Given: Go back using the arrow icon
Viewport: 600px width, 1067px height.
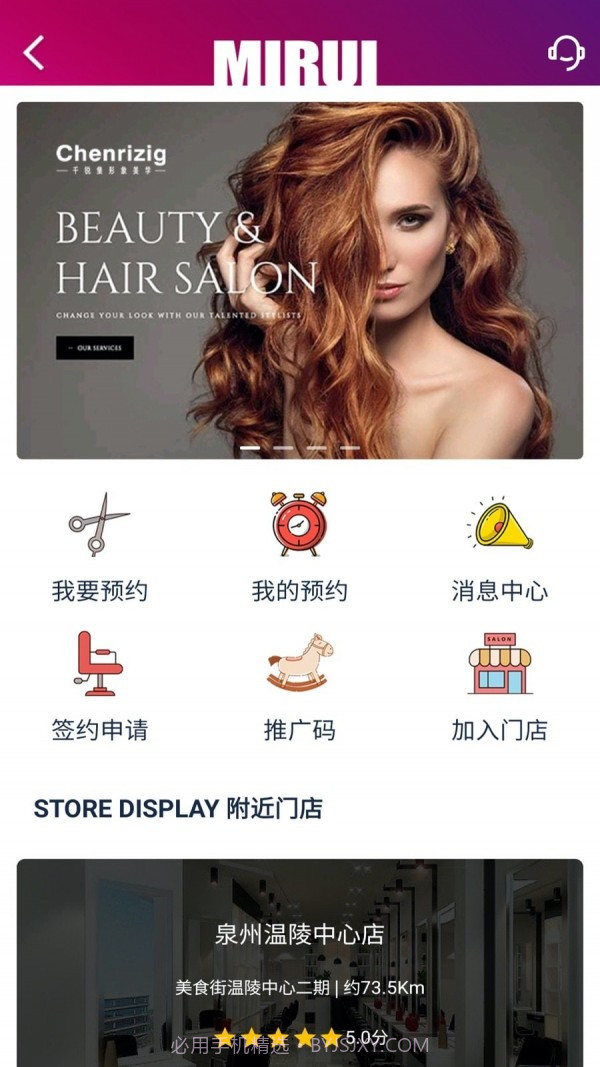Looking at the screenshot, I should pyautogui.click(x=35, y=52).
